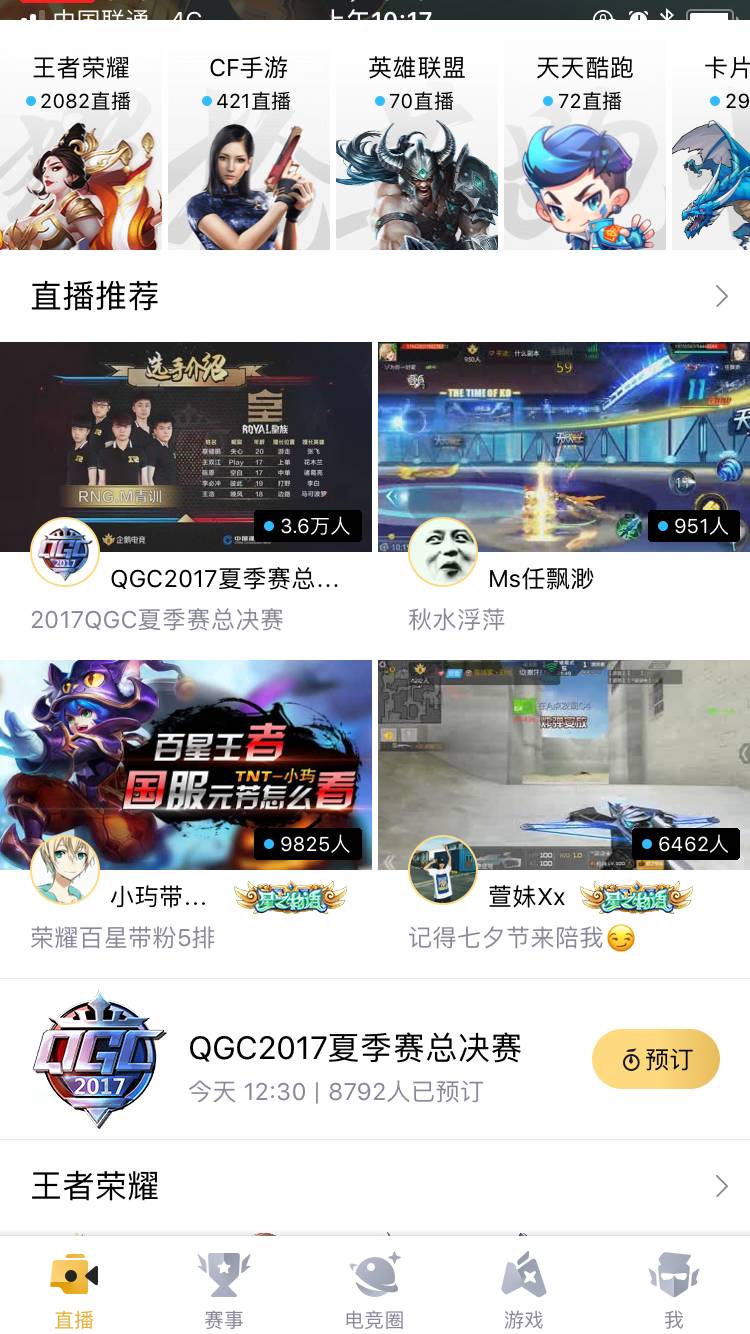Tap the 预订 button for QGC2017 finals

pyautogui.click(x=656, y=1059)
